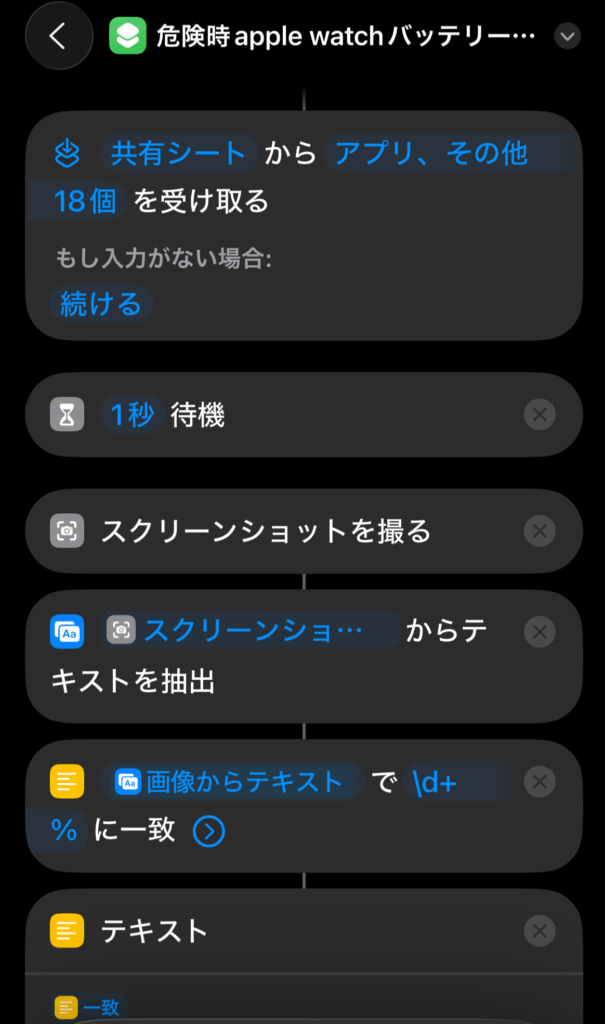
Task: Remove the 1秒待機 action
Action: pos(539,415)
